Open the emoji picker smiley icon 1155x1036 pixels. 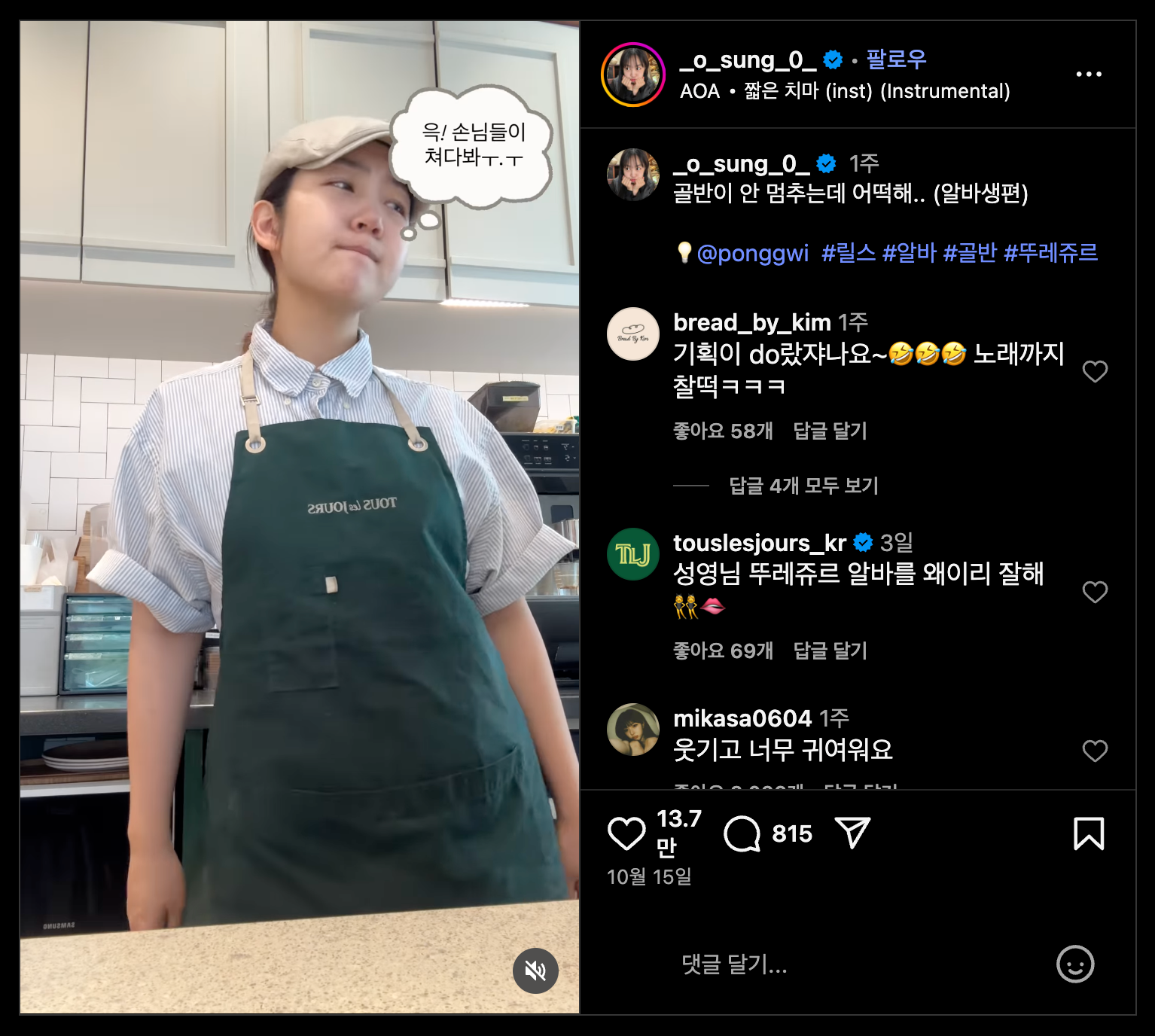pyautogui.click(x=1074, y=964)
